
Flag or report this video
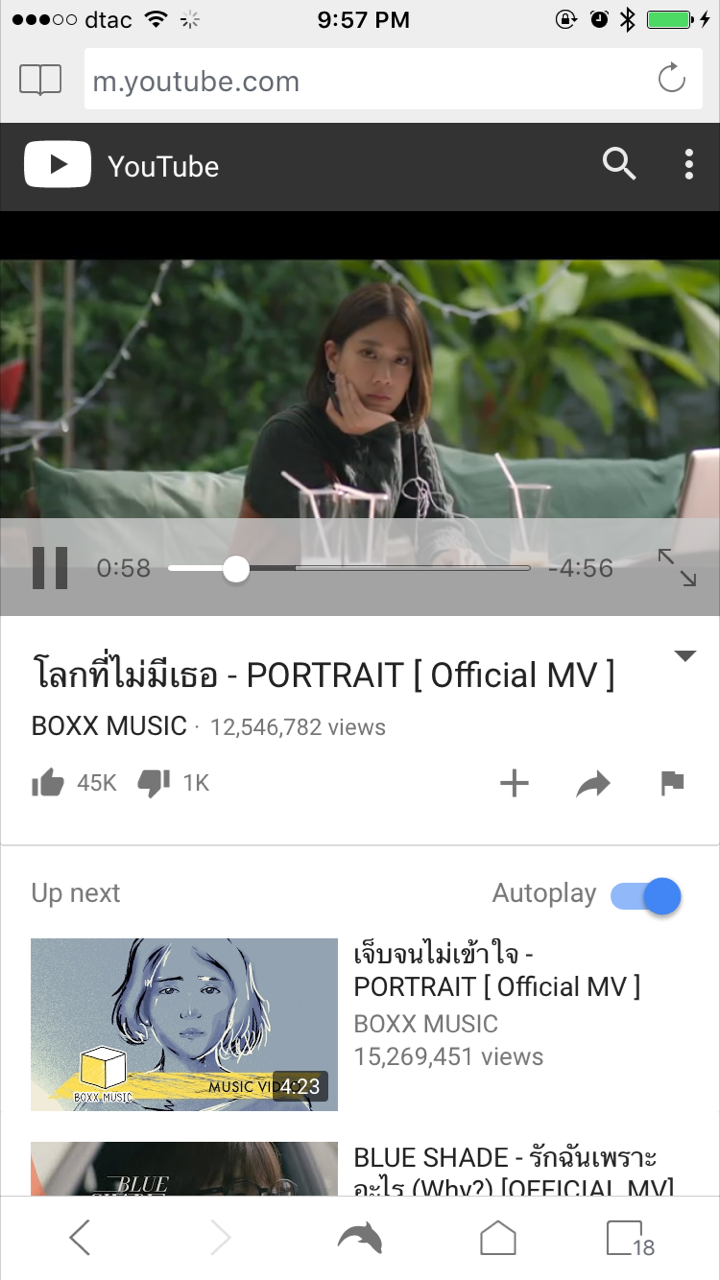point(672,784)
